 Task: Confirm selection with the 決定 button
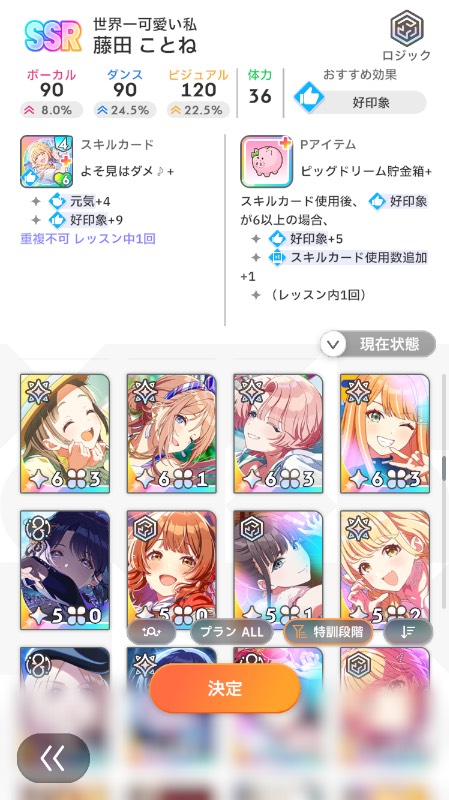[224, 688]
